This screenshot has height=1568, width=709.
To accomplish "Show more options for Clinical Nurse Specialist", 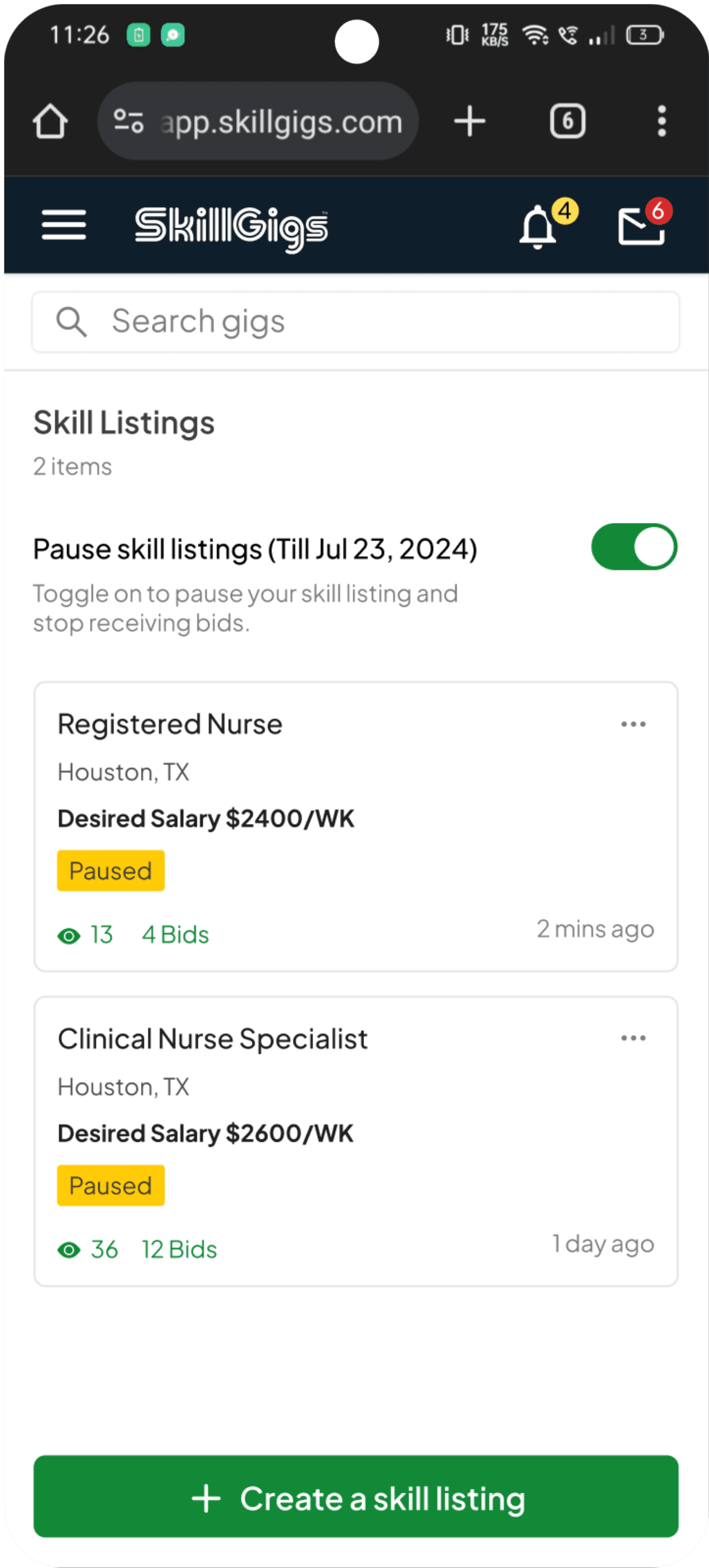I will click(634, 1038).
